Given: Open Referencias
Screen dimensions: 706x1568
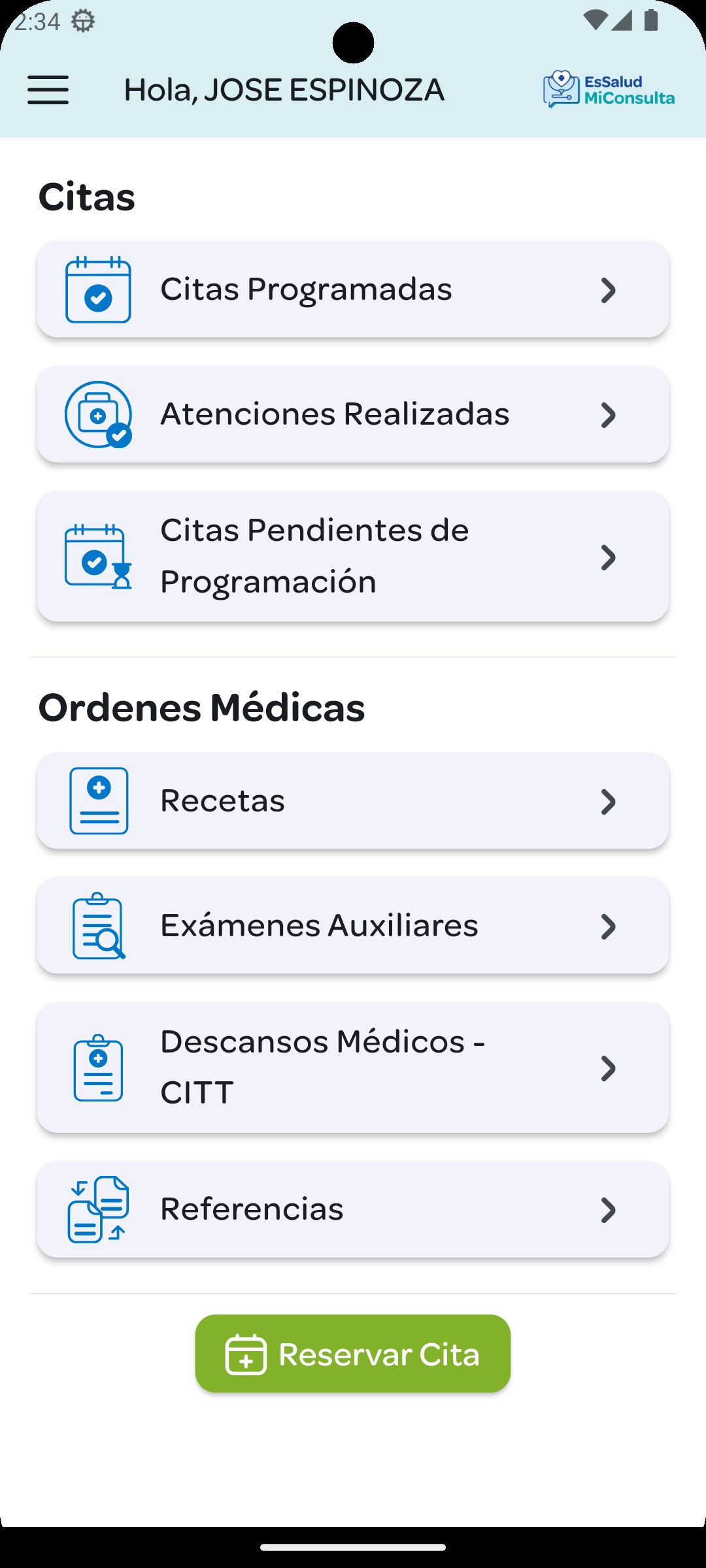Looking at the screenshot, I should click(x=353, y=1209).
